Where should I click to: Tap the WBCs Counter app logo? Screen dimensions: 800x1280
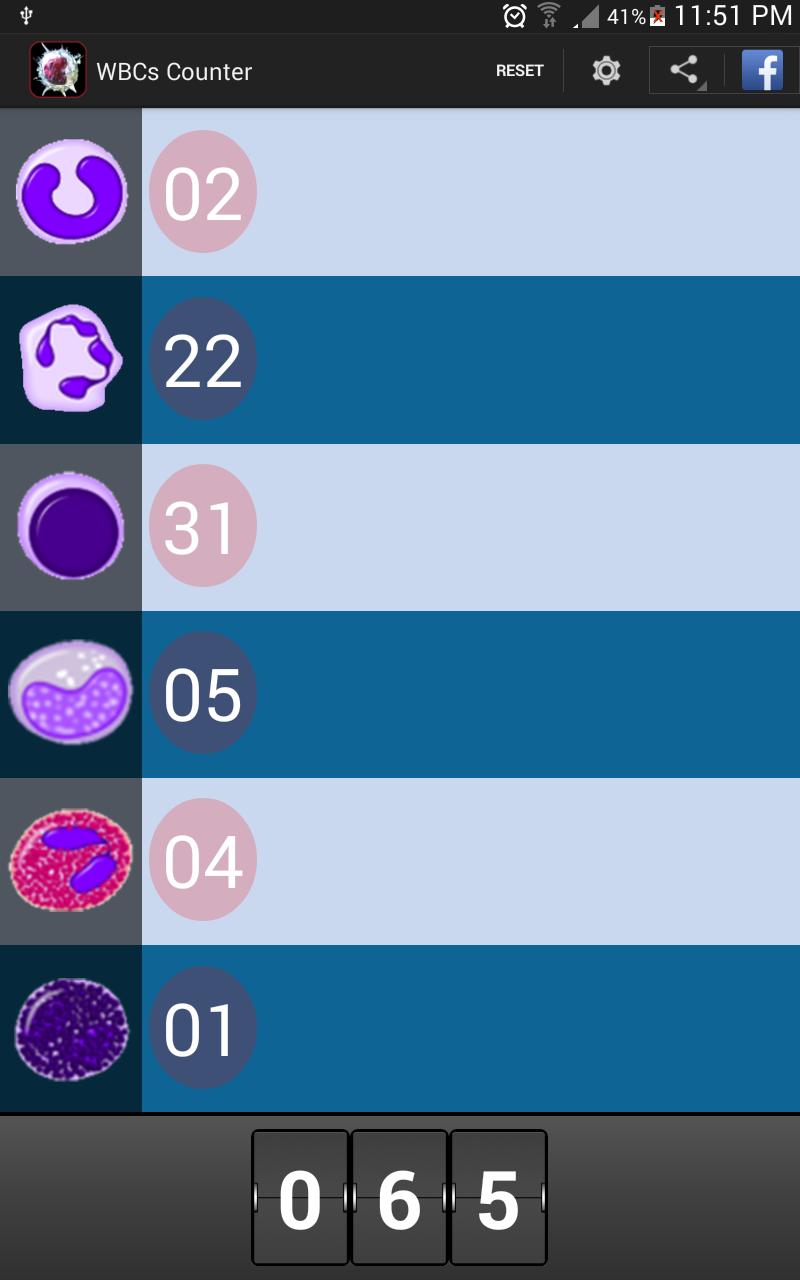55,70
